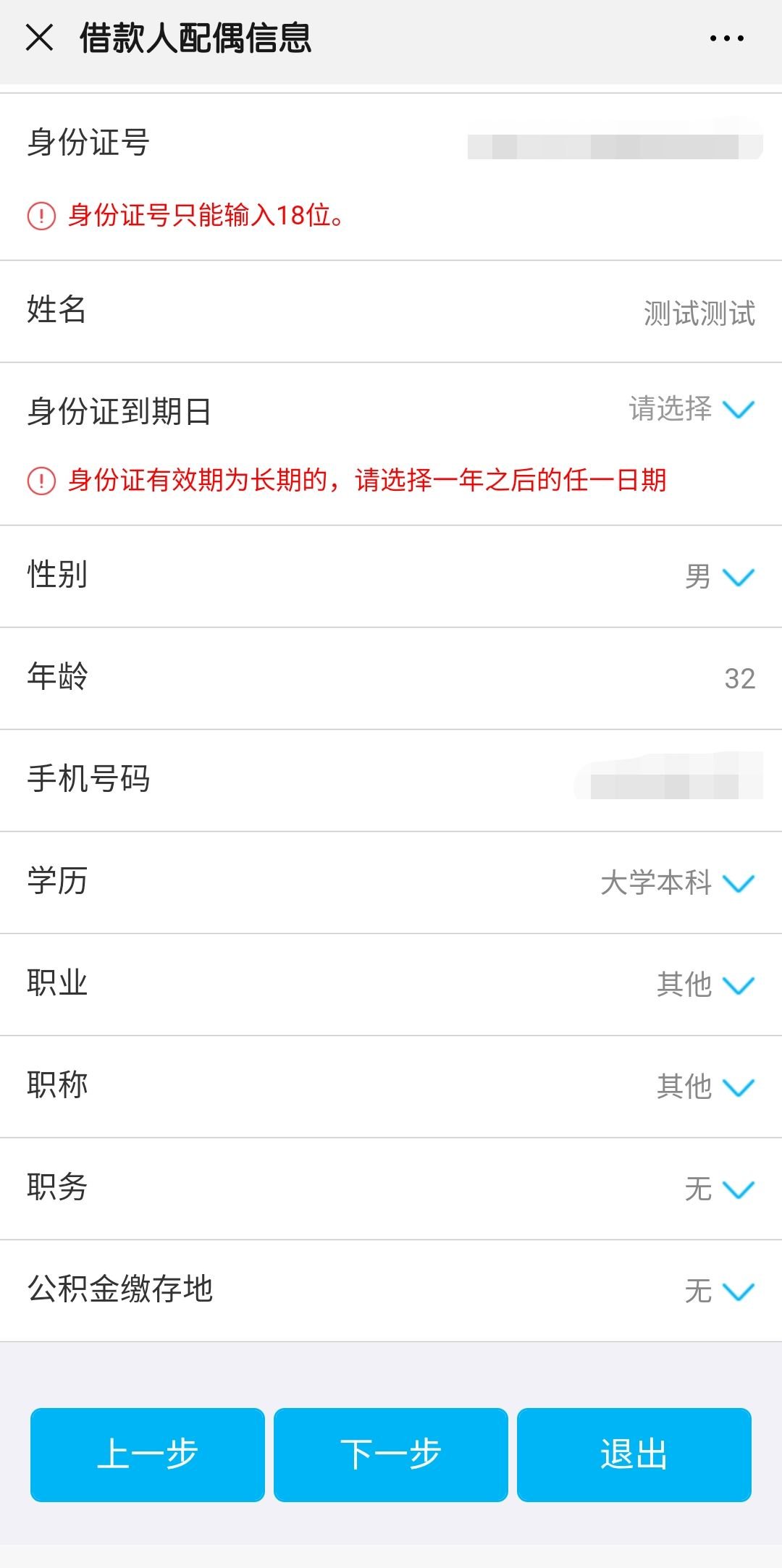782x1568 pixels.
Task: Go back with 上一步
Action: tap(148, 1454)
